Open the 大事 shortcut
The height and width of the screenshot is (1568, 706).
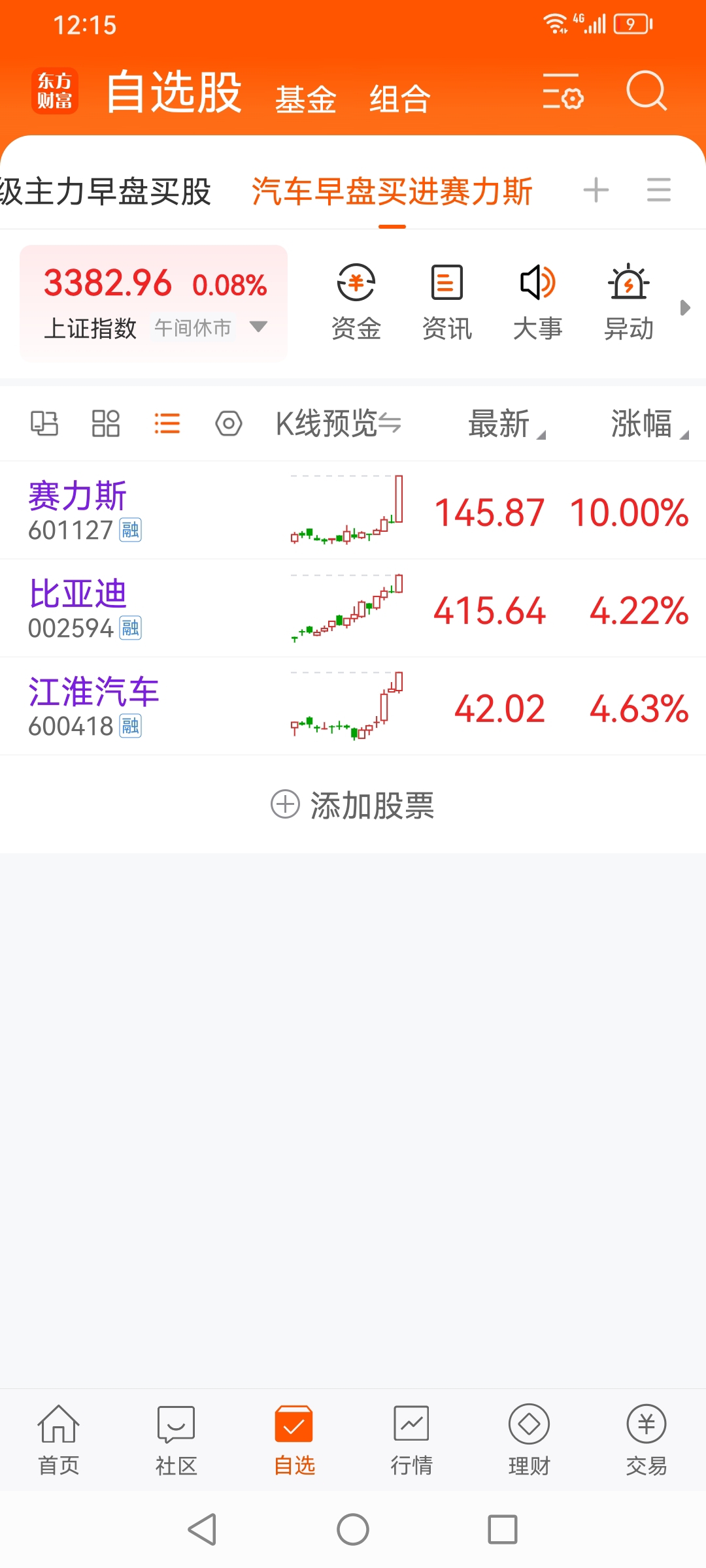tap(537, 302)
